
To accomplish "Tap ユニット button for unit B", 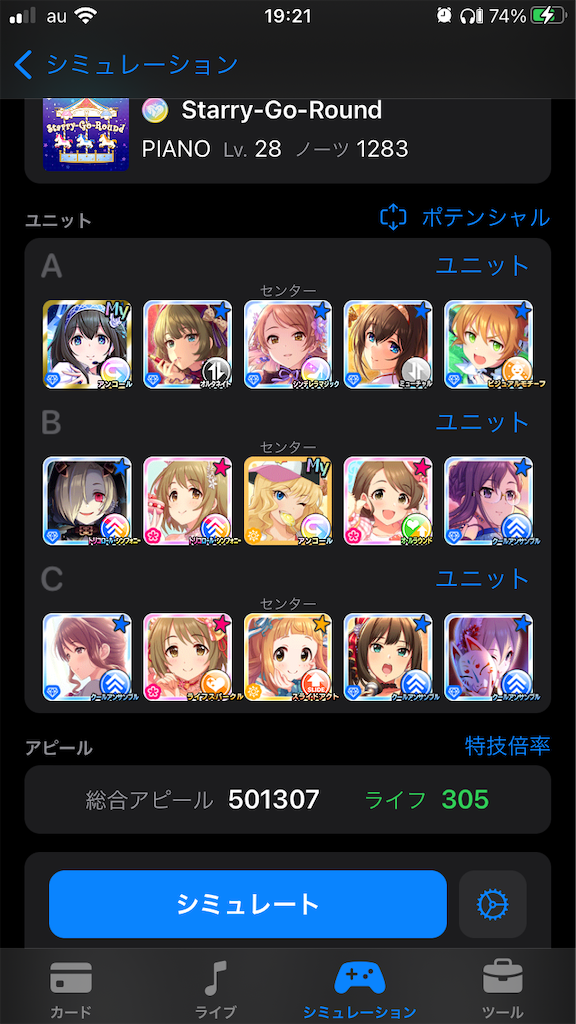I will [482, 421].
